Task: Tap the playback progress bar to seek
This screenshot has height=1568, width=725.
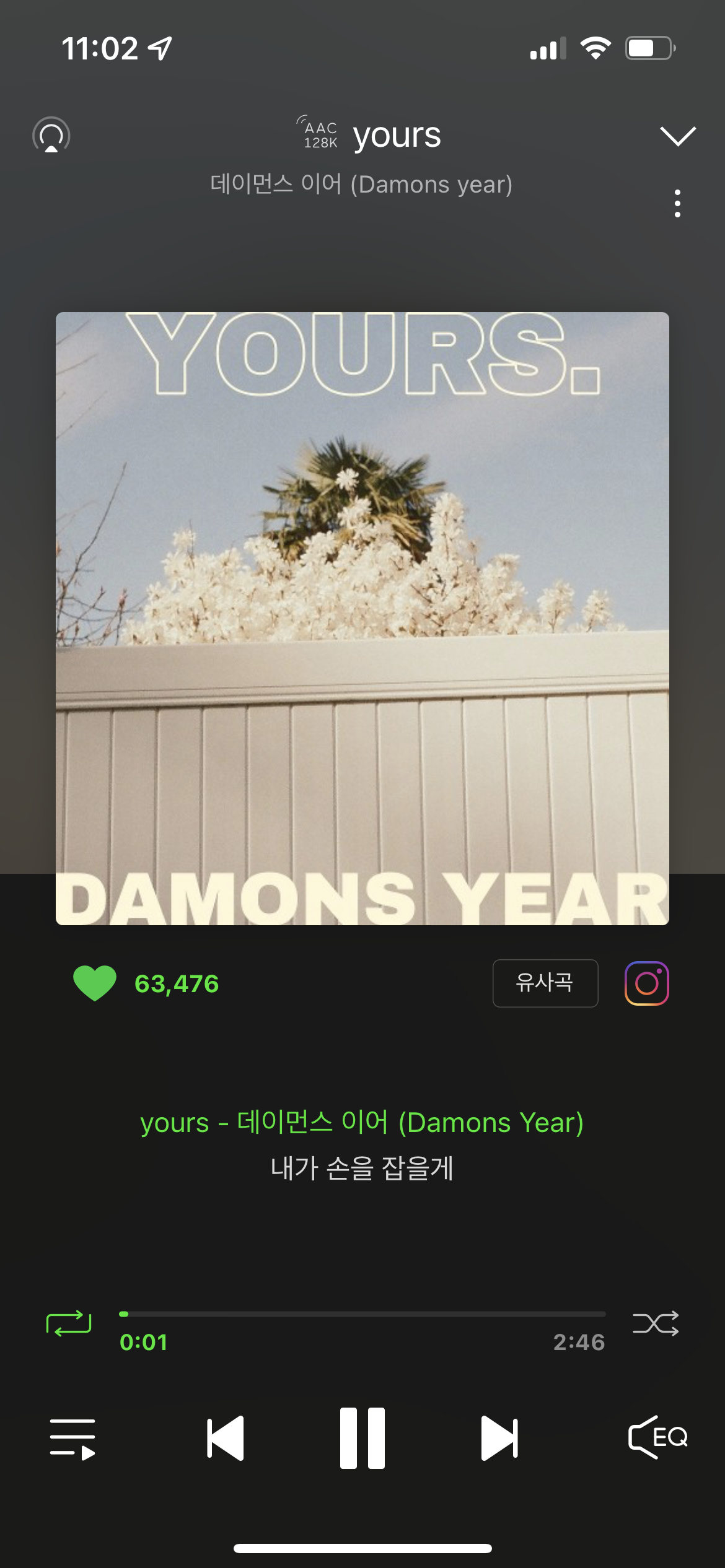Action: pos(362,1313)
